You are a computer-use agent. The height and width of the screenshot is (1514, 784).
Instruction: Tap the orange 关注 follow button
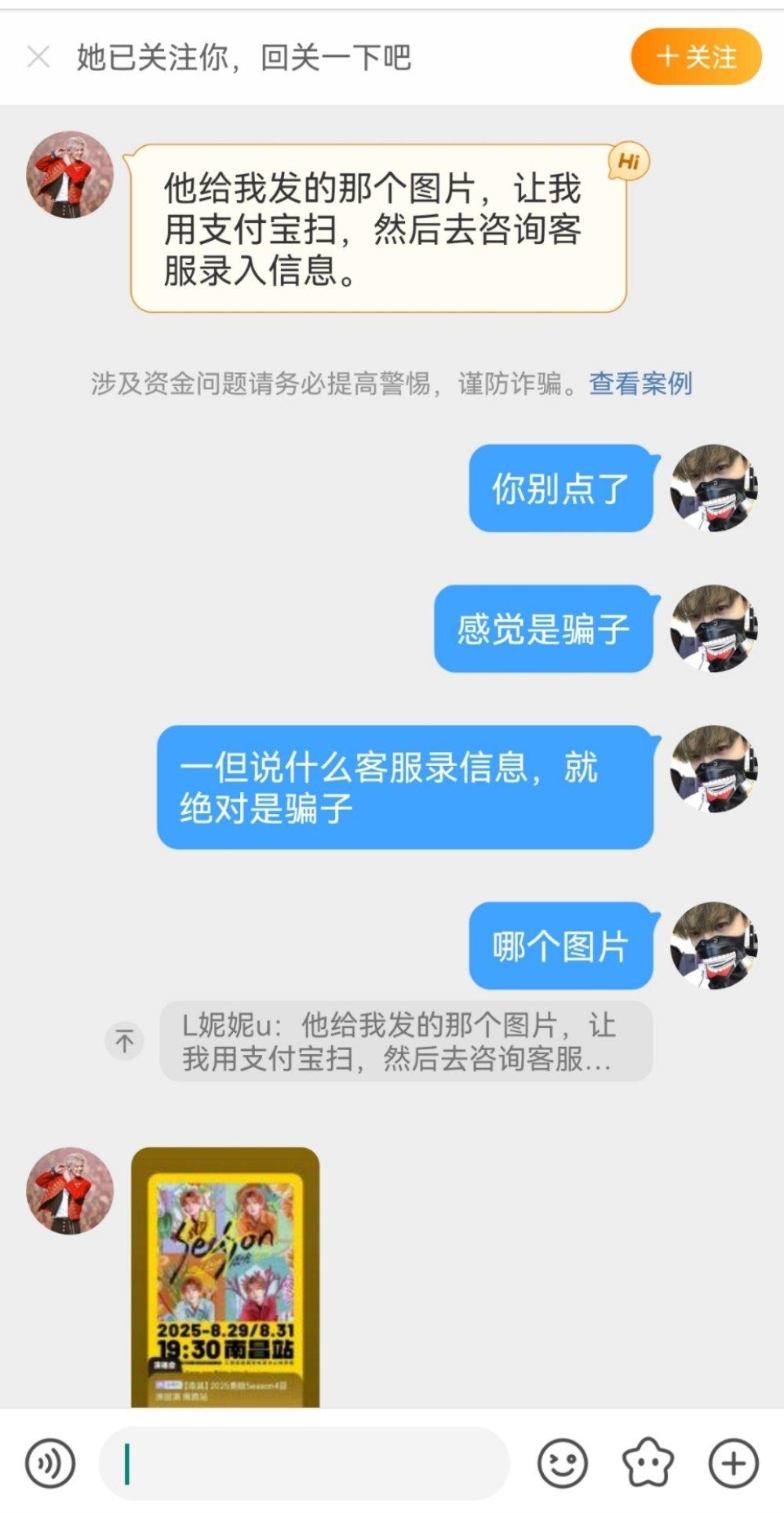(696, 57)
